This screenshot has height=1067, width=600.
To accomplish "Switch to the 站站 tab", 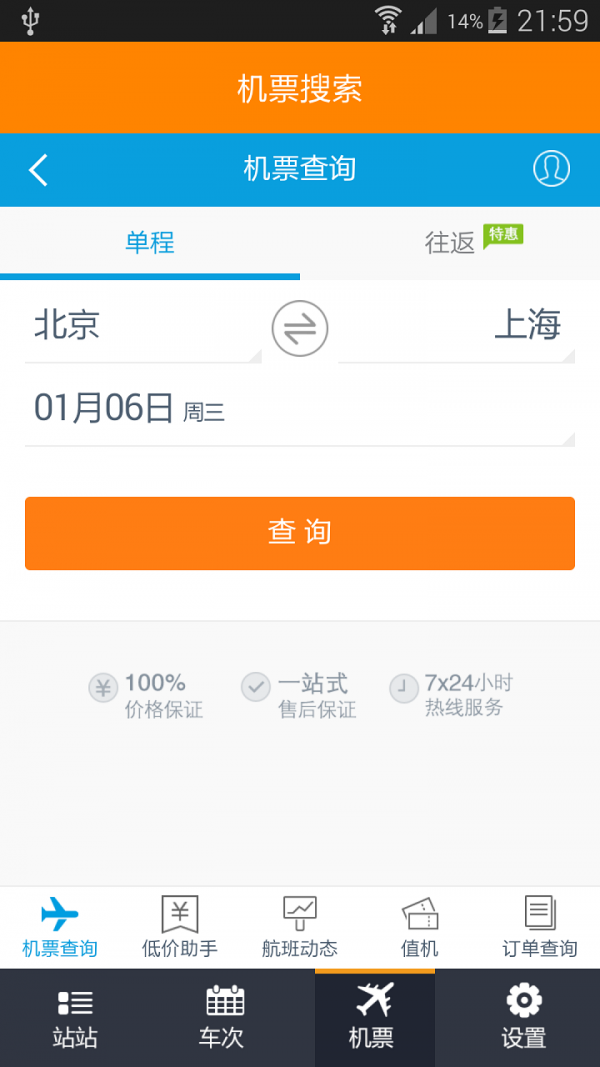I will 75,1017.
